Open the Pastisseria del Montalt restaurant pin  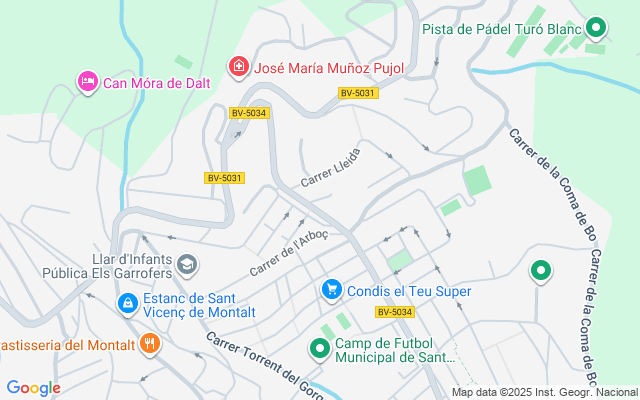pyautogui.click(x=150, y=344)
